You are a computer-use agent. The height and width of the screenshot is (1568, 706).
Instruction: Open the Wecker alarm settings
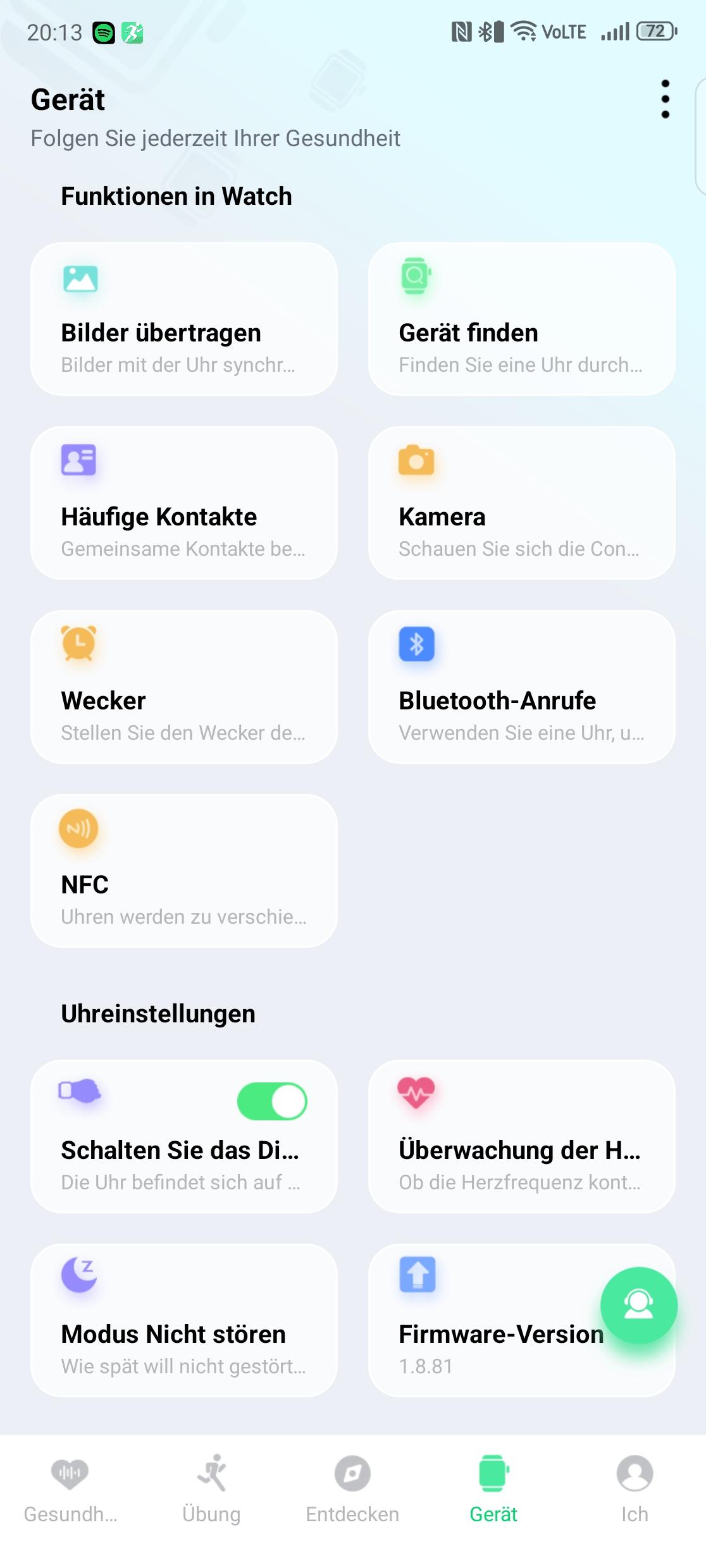point(183,687)
